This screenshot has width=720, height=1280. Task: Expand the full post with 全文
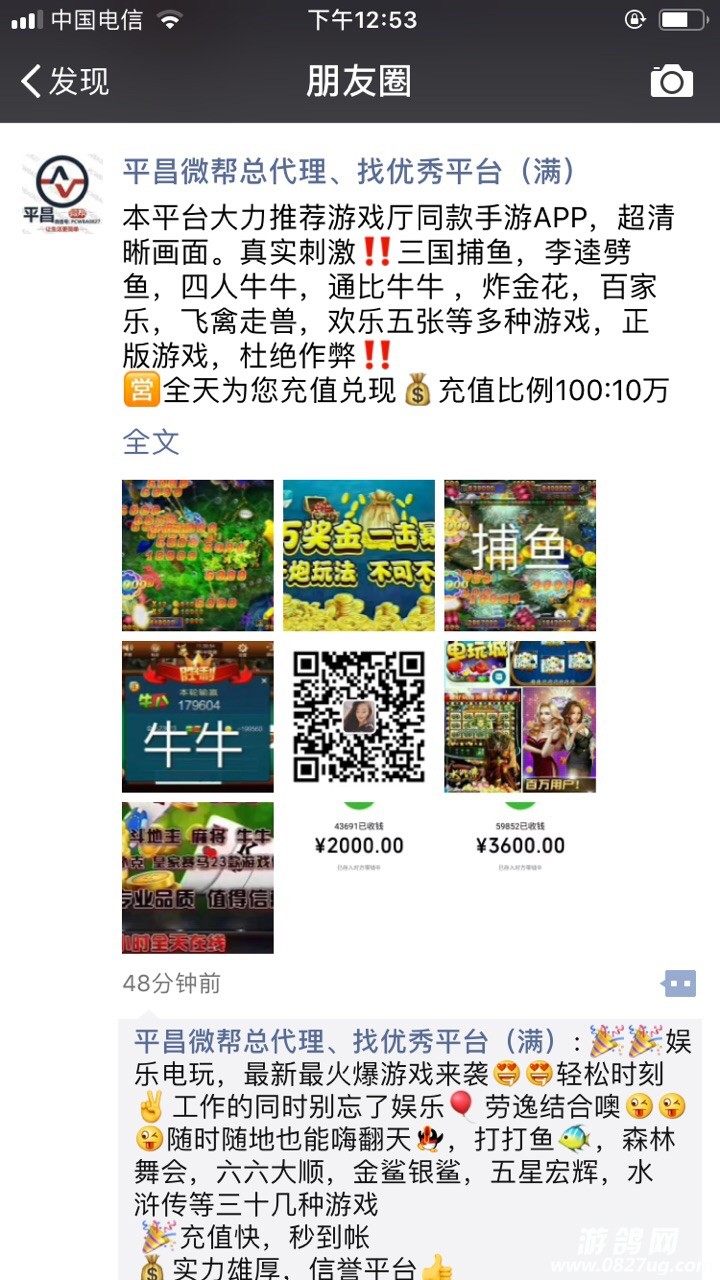(x=150, y=441)
